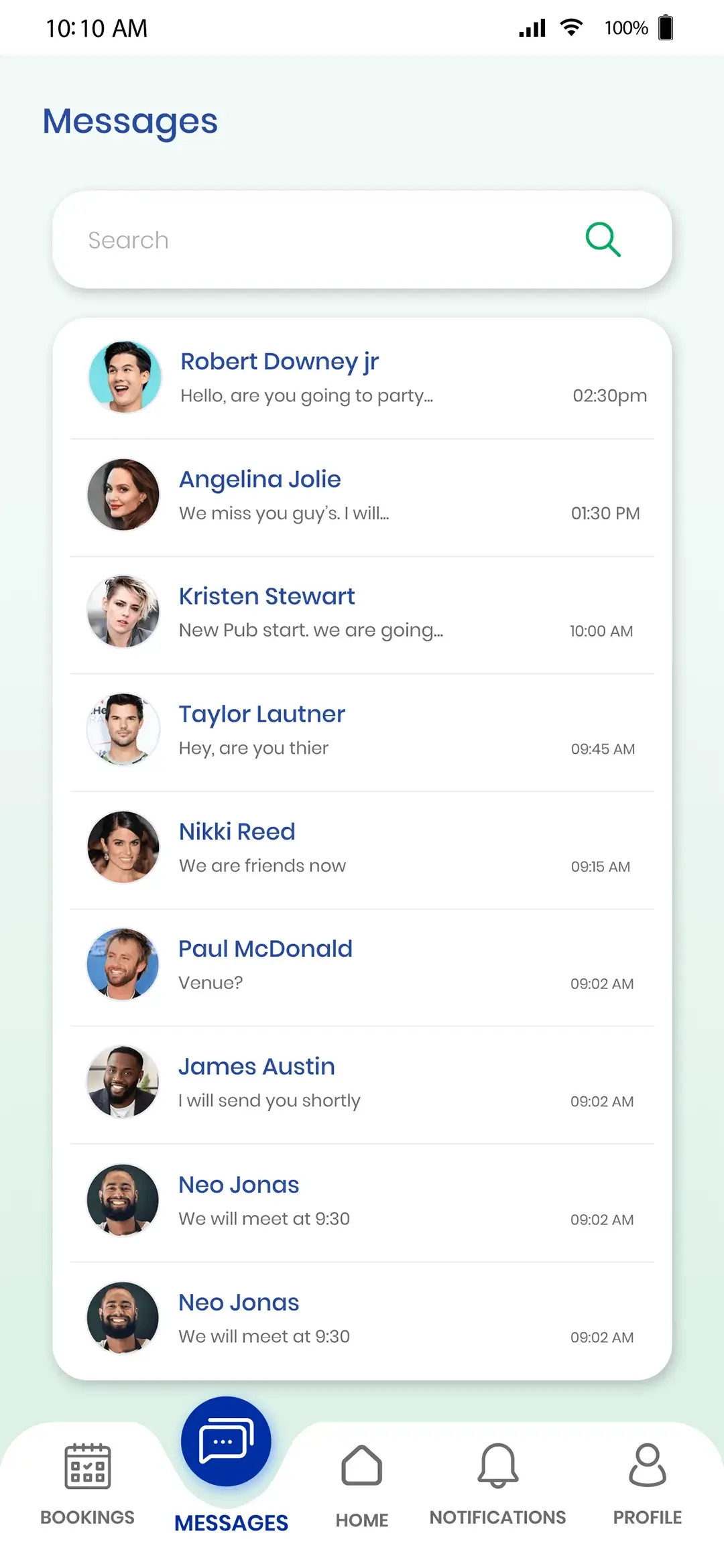Switch to the BOOKINGS tab
The width and height of the screenshot is (724, 1568).
click(87, 1517)
